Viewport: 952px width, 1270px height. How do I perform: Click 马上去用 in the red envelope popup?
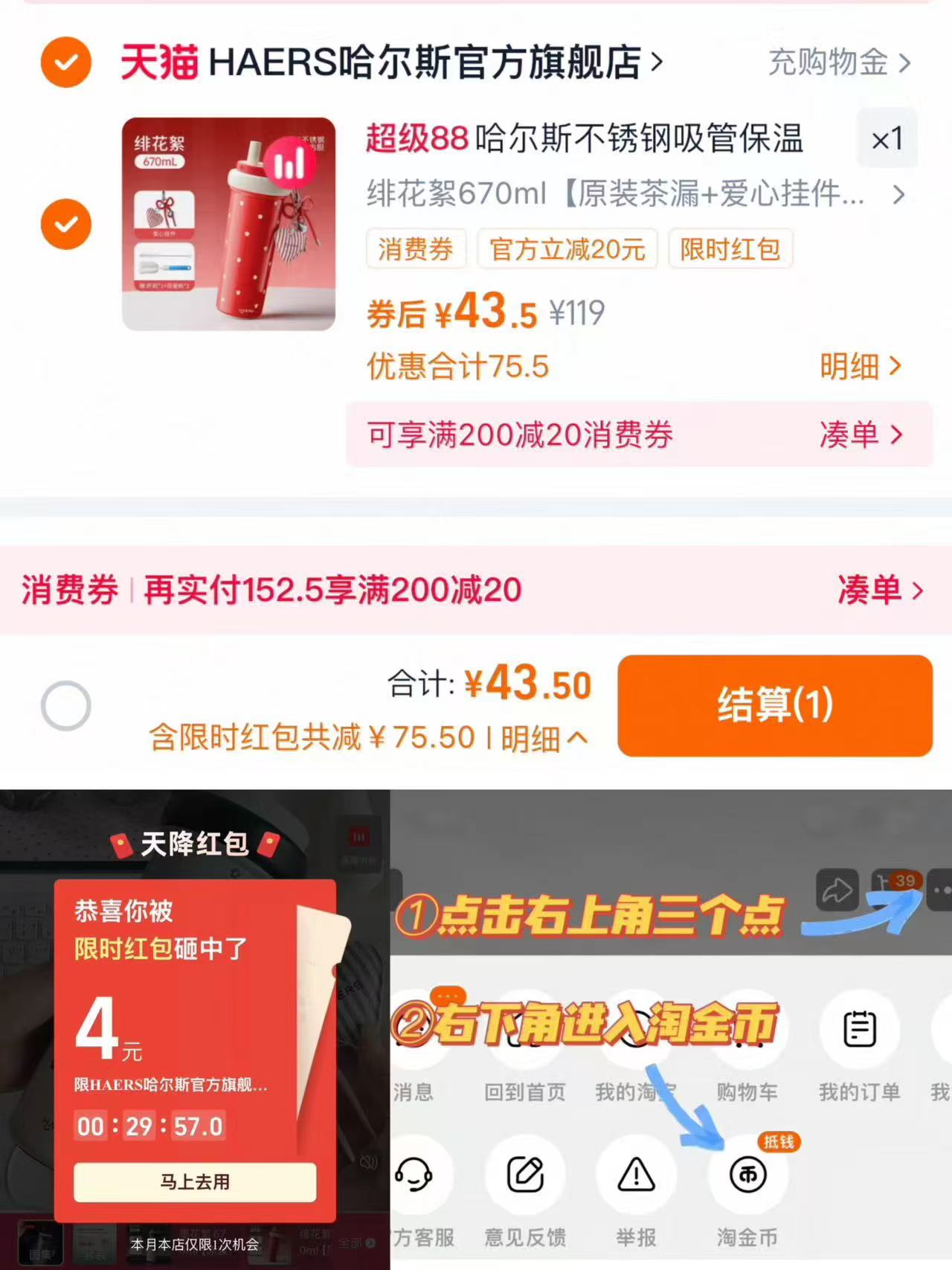(x=194, y=1183)
